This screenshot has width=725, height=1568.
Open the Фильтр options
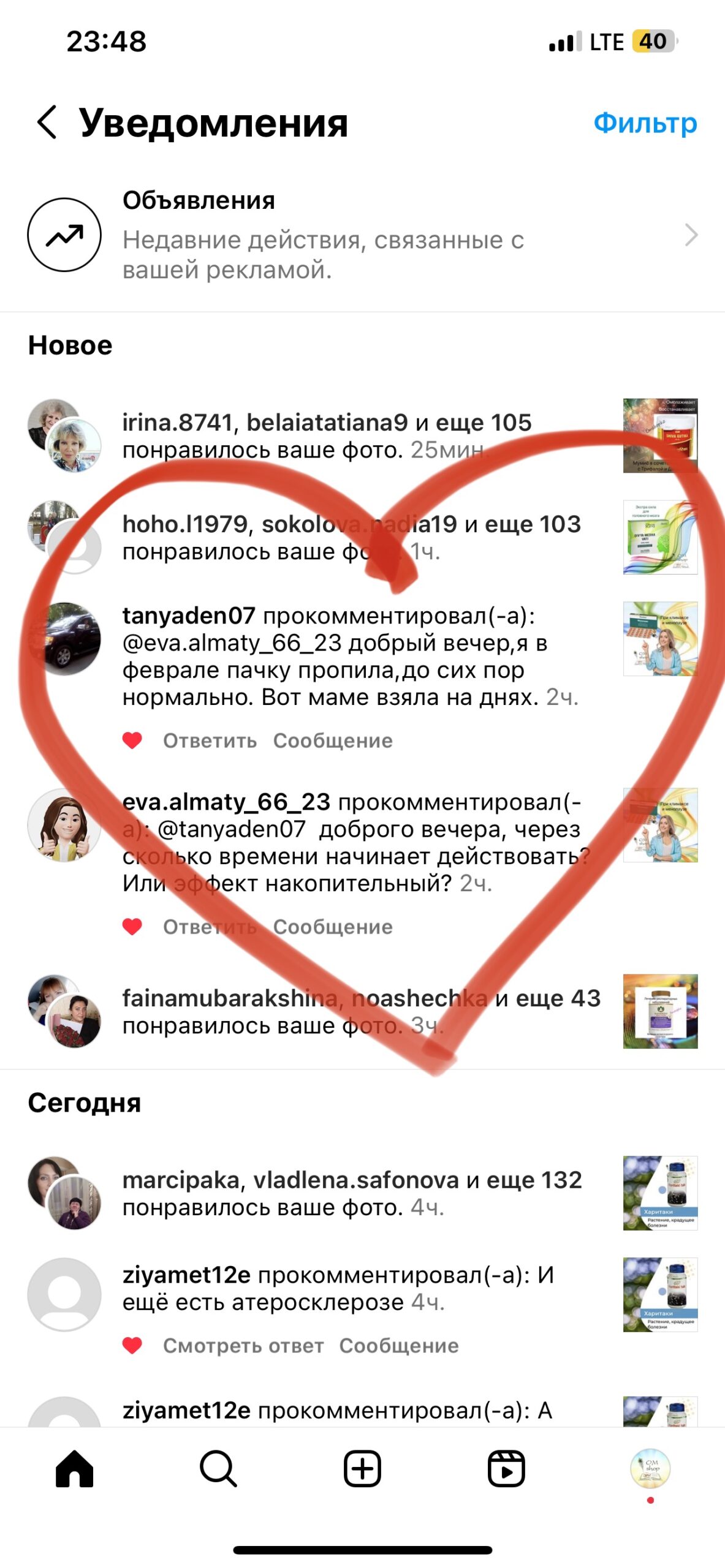(x=645, y=123)
